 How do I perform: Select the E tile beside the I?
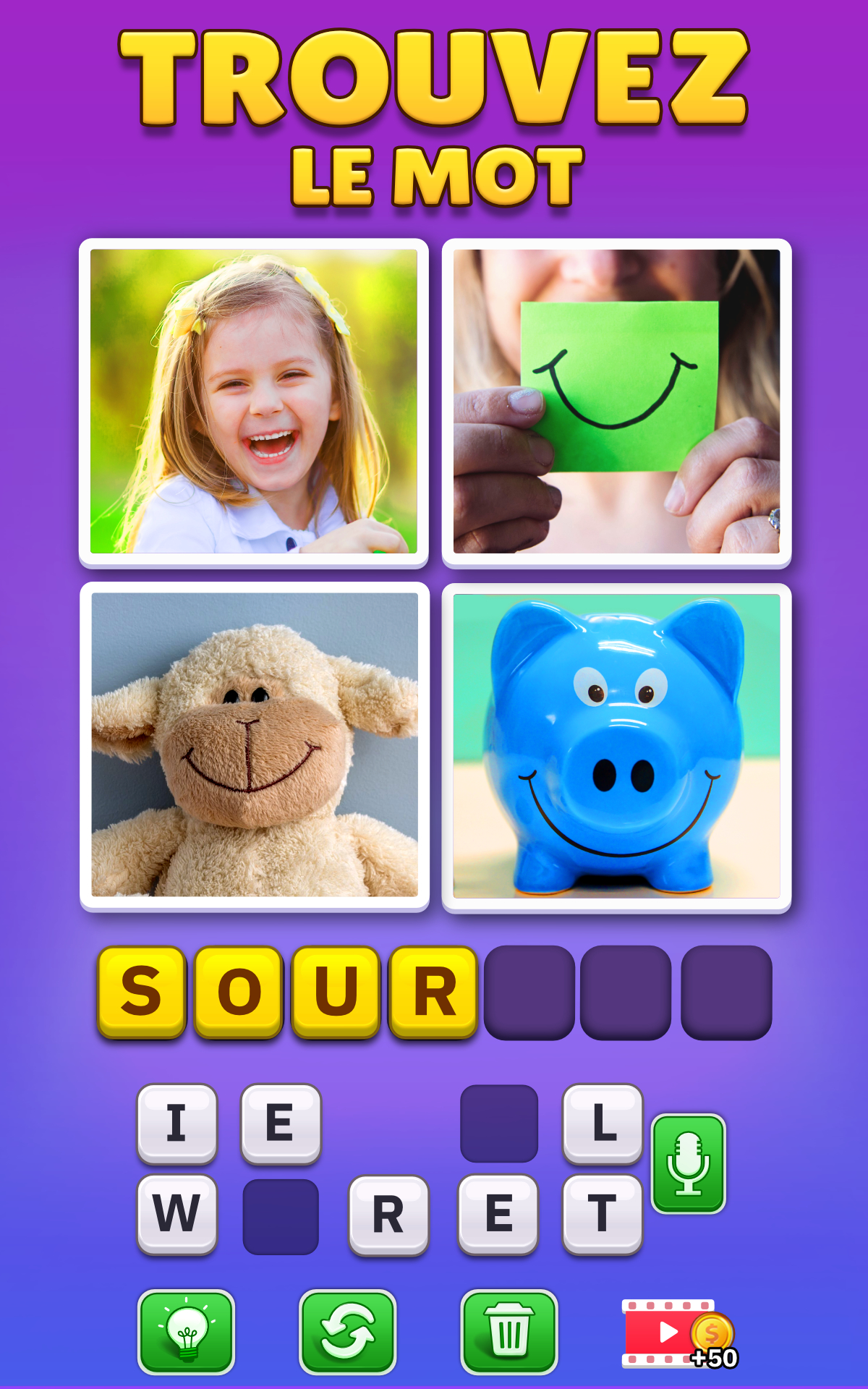tap(281, 1123)
